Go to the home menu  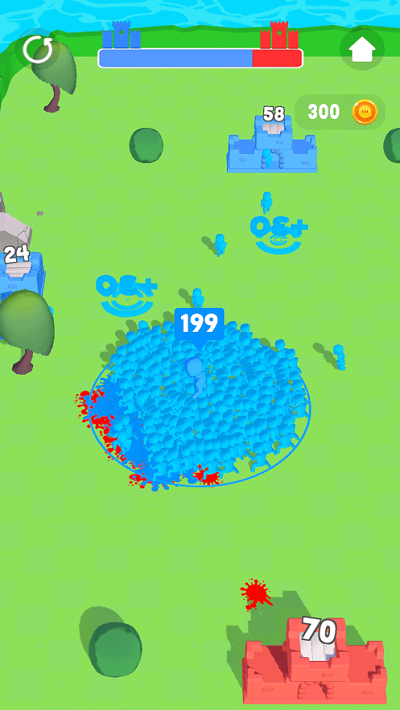click(362, 49)
